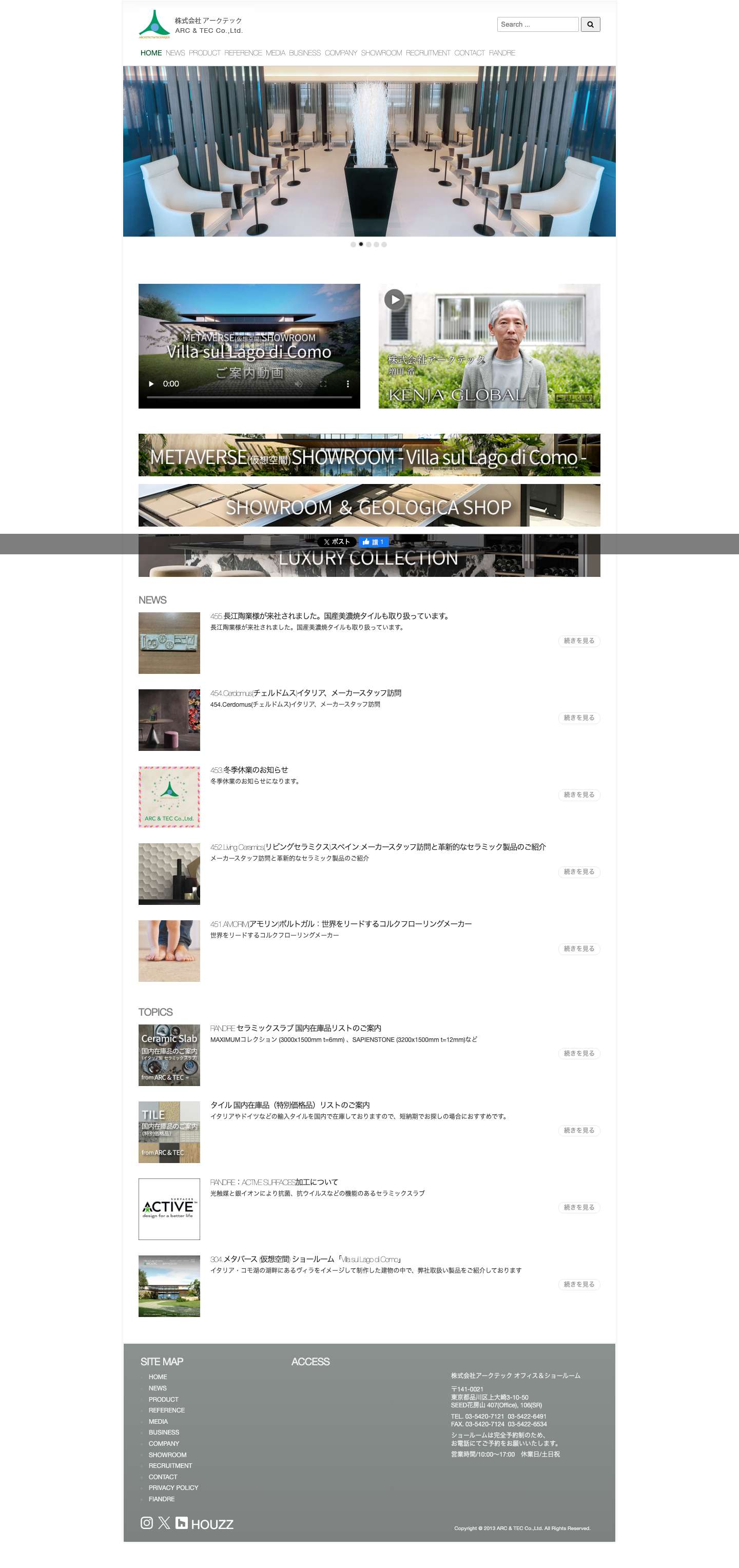Play the Villa sul Lago di Como video
The image size is (739, 1568).
tap(151, 384)
